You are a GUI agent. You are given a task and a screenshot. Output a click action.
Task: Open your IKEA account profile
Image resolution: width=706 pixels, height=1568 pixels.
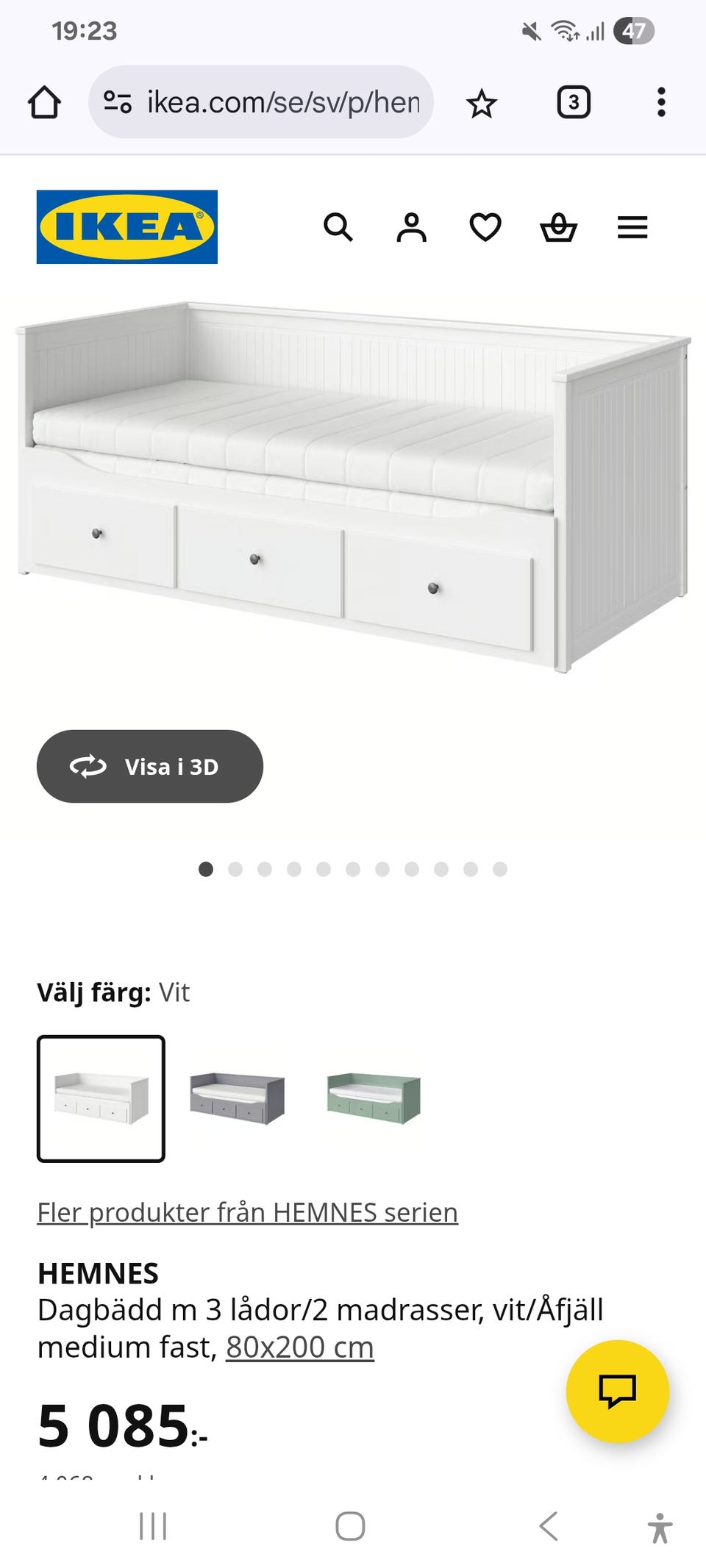click(x=412, y=229)
